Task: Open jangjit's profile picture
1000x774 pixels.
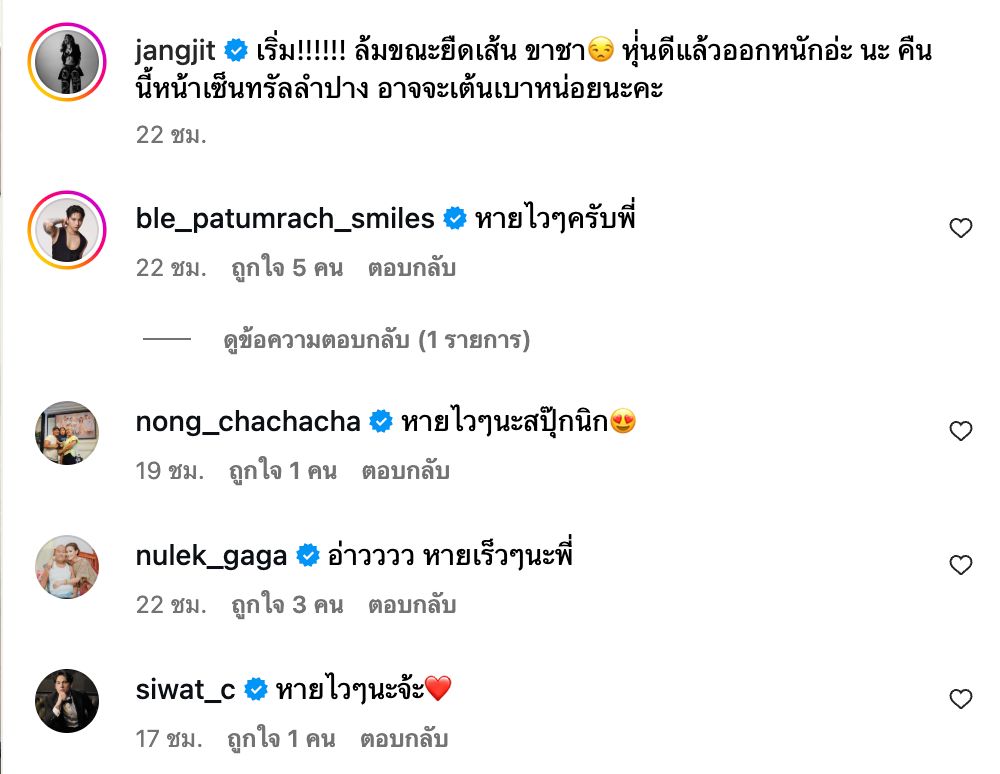Action: click(68, 61)
